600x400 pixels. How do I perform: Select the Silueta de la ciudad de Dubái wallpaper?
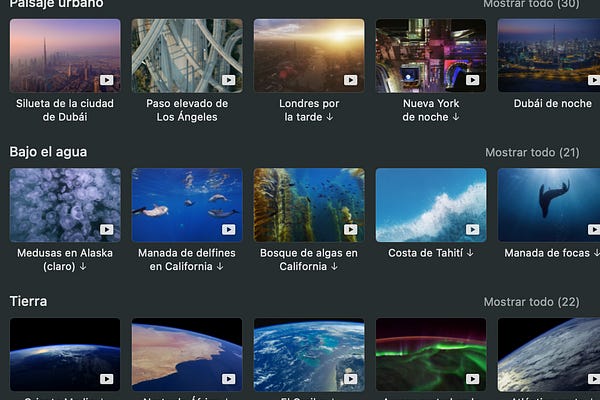[65, 55]
